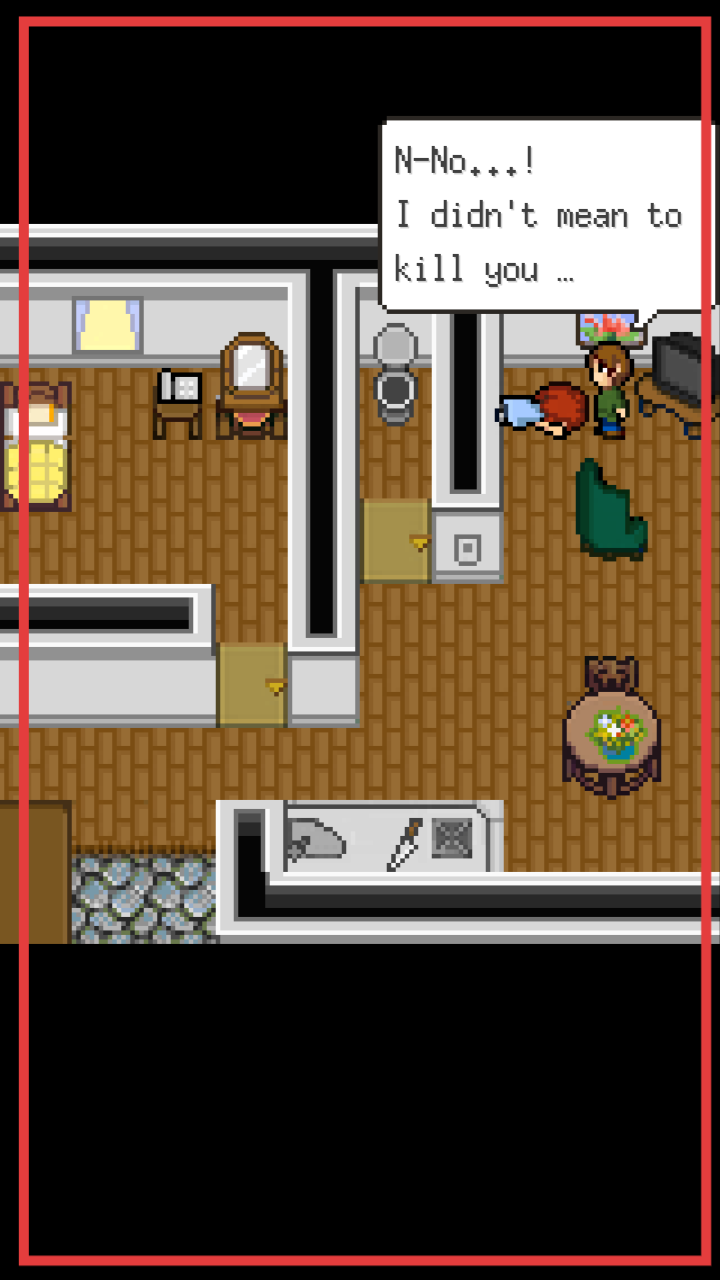Image resolution: width=720 pixels, height=1280 pixels.
Task: Tap the "N-No...!" speech bubble to continue
Action: tap(545, 215)
